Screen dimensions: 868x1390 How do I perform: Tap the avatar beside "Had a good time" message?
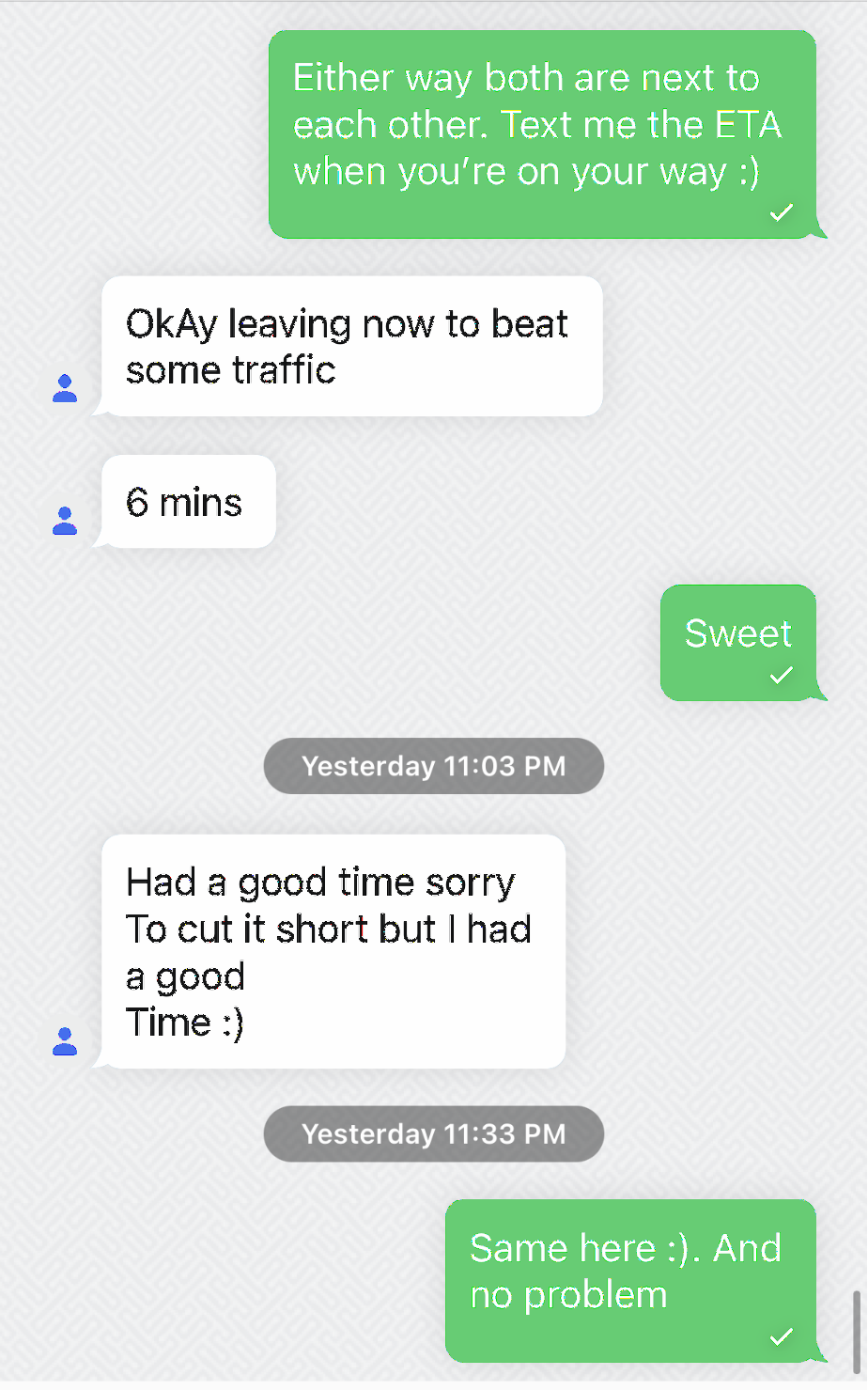(65, 1041)
